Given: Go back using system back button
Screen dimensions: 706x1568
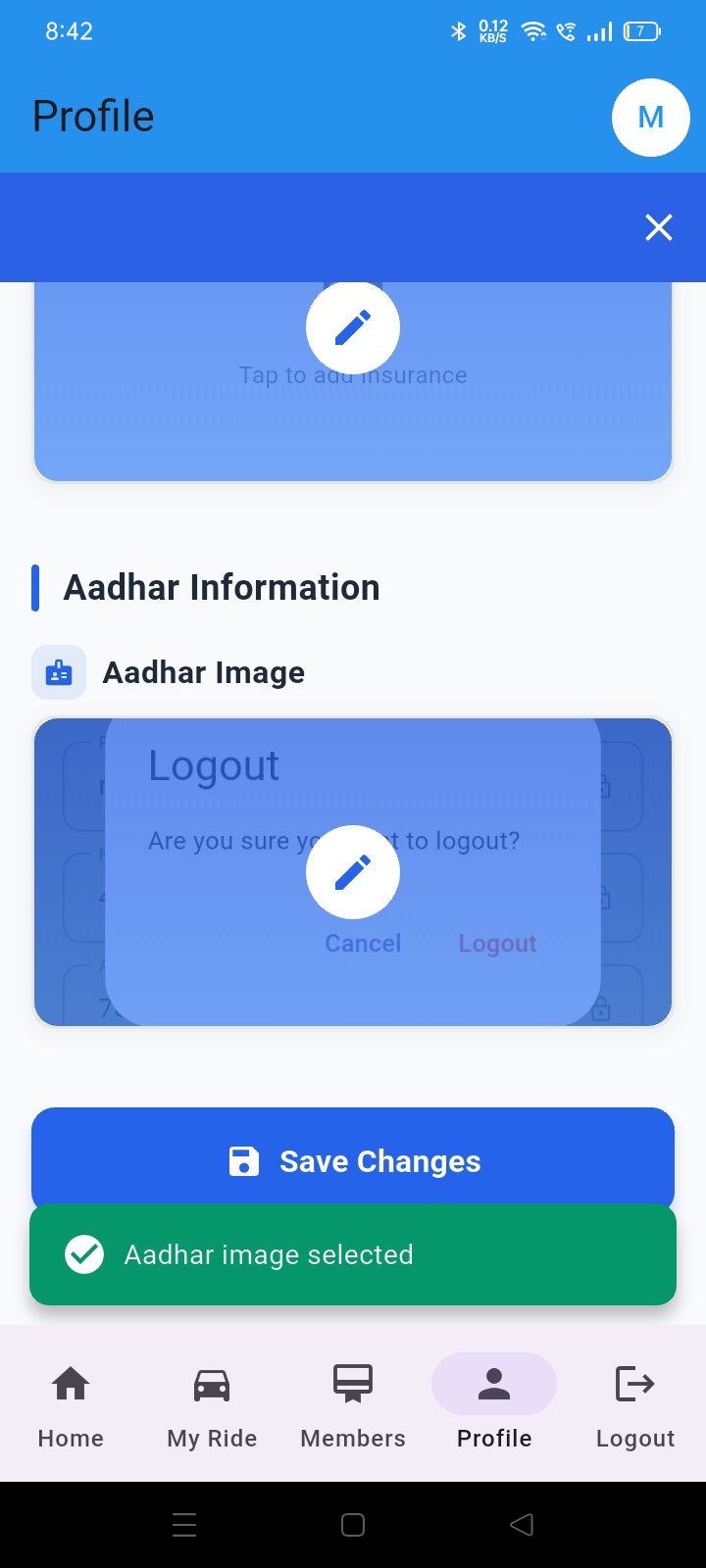Looking at the screenshot, I should click(522, 1524).
